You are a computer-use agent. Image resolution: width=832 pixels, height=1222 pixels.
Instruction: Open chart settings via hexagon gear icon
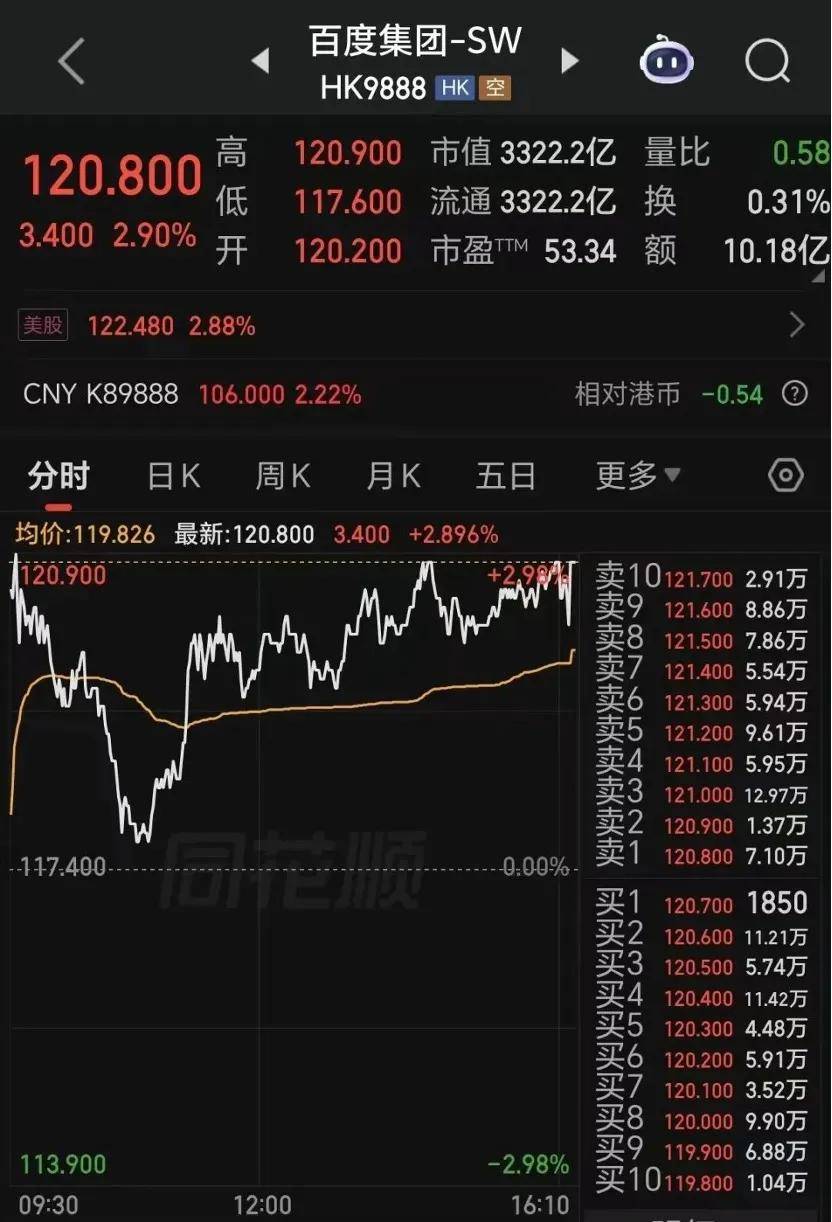pyautogui.click(x=786, y=476)
